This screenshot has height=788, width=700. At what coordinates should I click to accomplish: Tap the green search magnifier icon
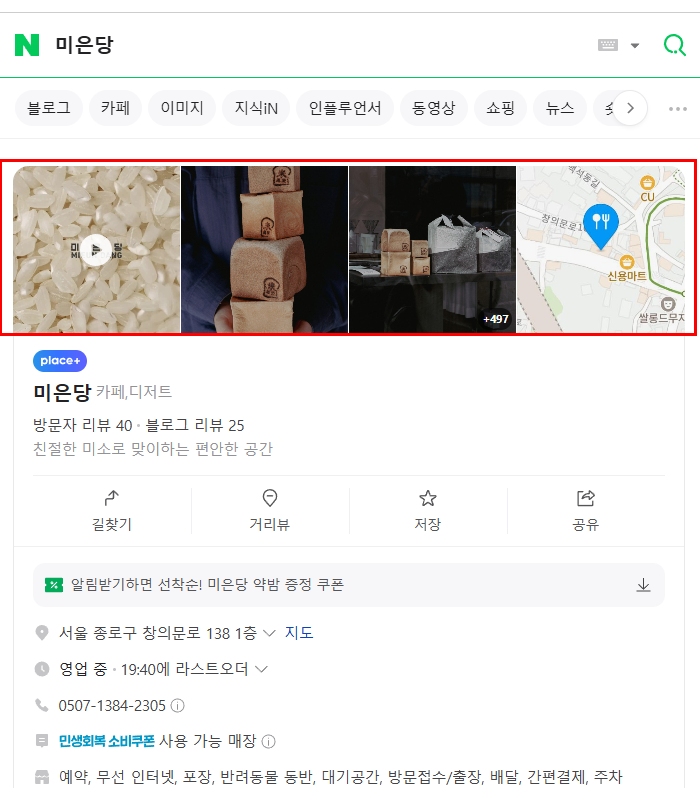(x=675, y=45)
